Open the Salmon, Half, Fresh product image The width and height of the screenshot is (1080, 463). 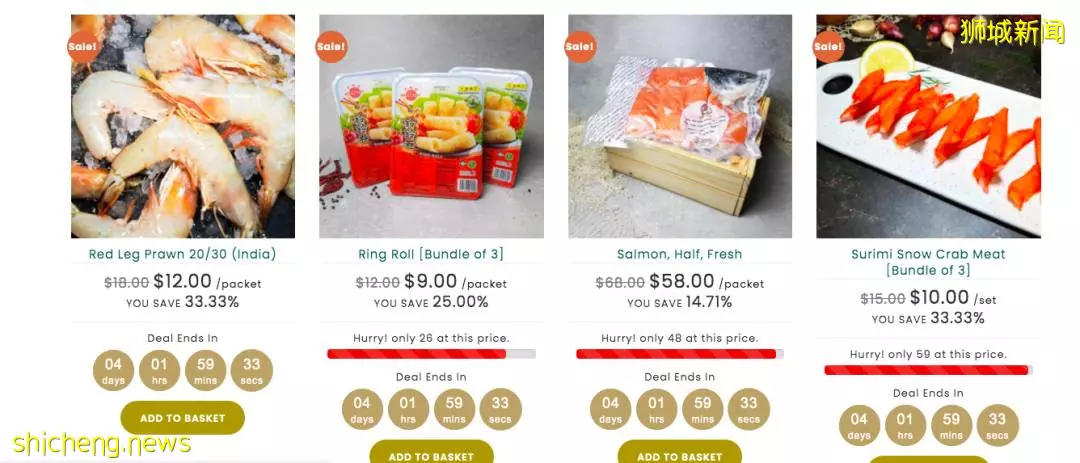tap(680, 126)
